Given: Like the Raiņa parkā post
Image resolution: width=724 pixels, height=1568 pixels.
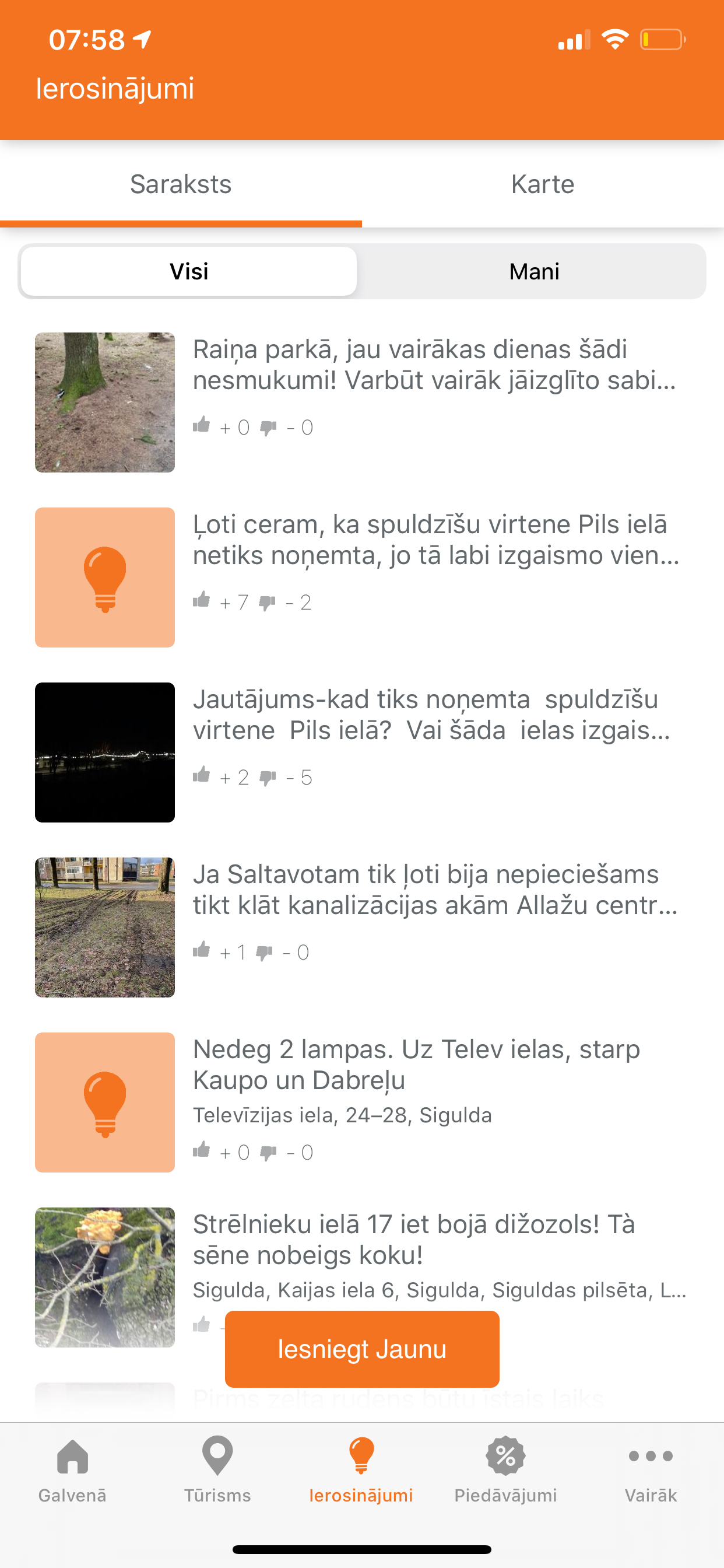Looking at the screenshot, I should tap(203, 426).
